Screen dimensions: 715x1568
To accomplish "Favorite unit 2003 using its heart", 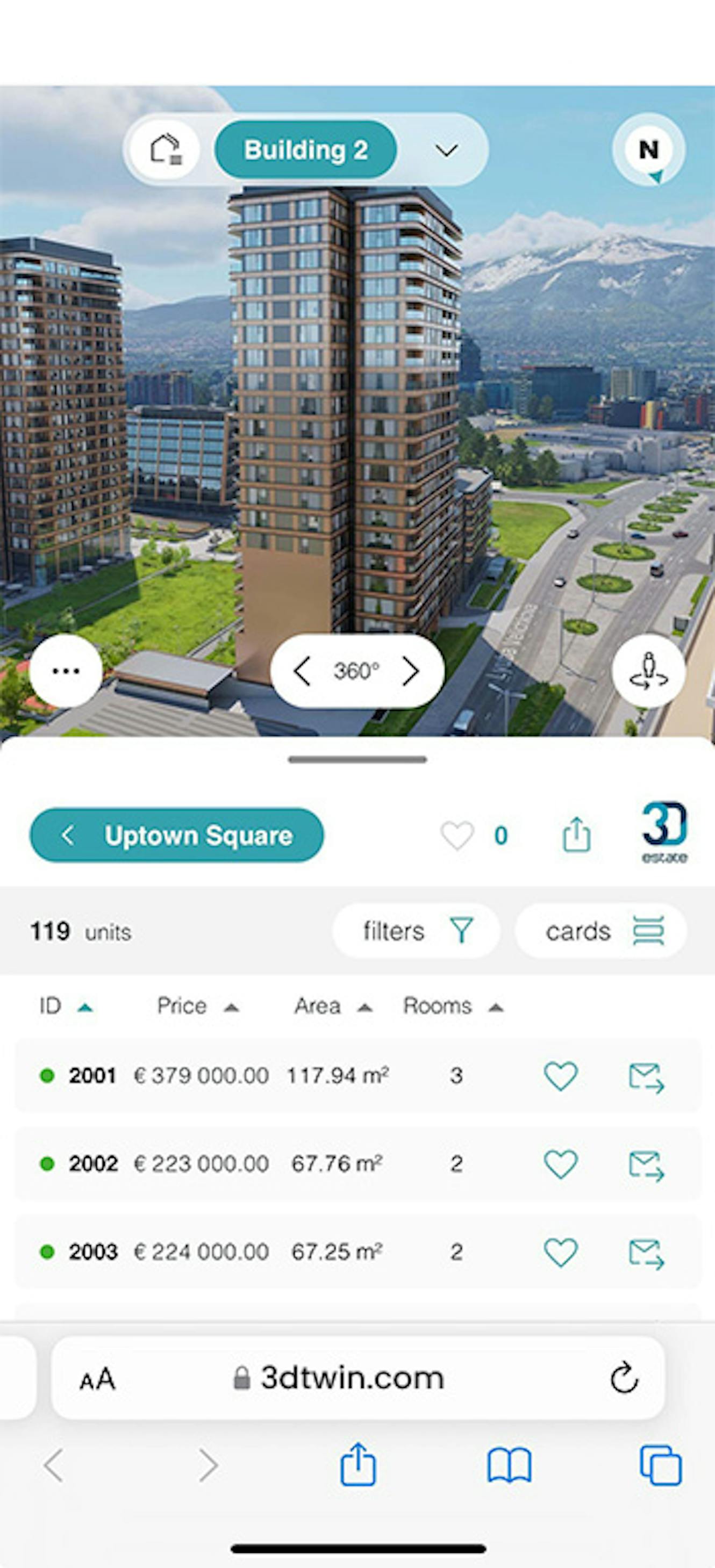I will (560, 1252).
